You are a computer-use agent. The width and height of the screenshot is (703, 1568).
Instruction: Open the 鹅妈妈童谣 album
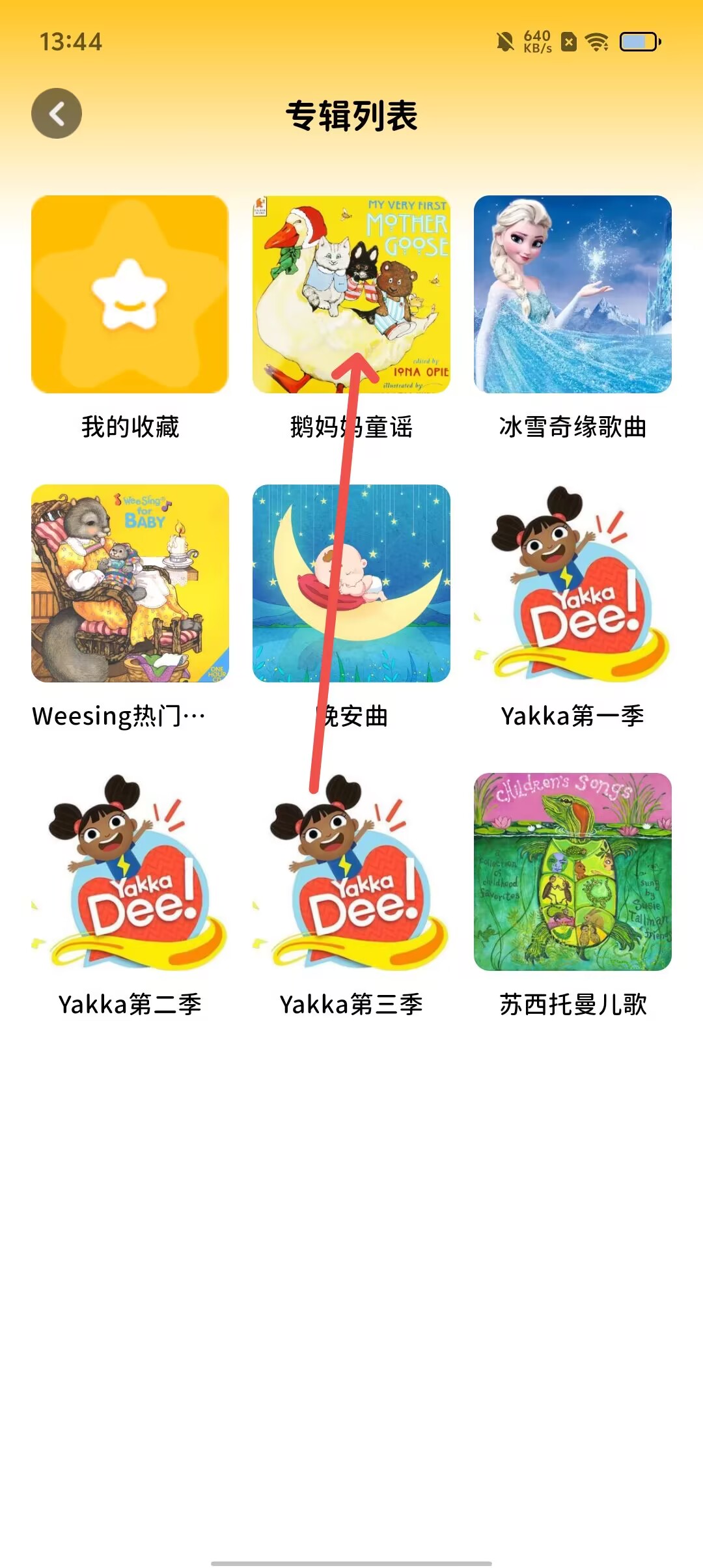tap(351, 294)
